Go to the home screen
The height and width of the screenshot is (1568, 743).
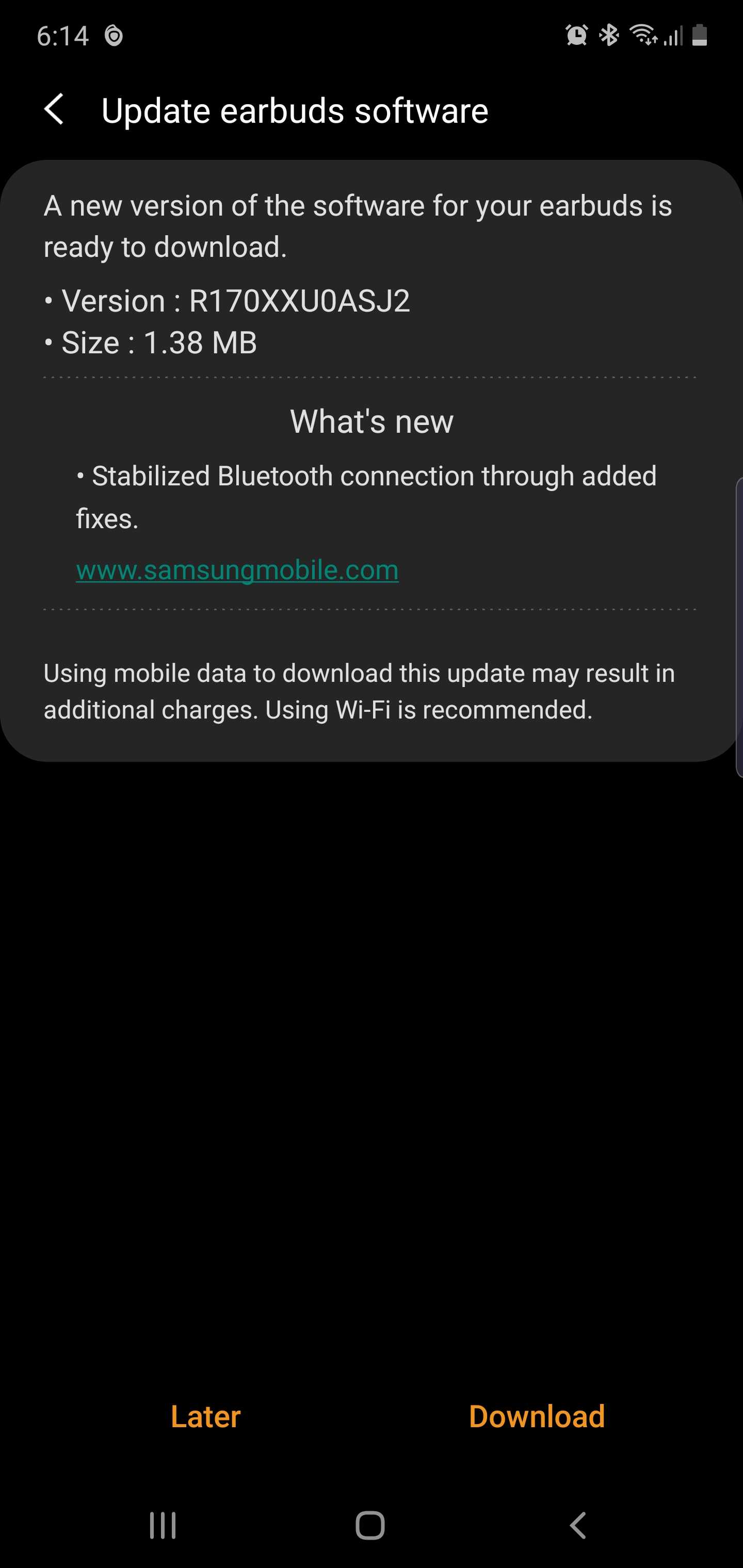pos(369,1525)
